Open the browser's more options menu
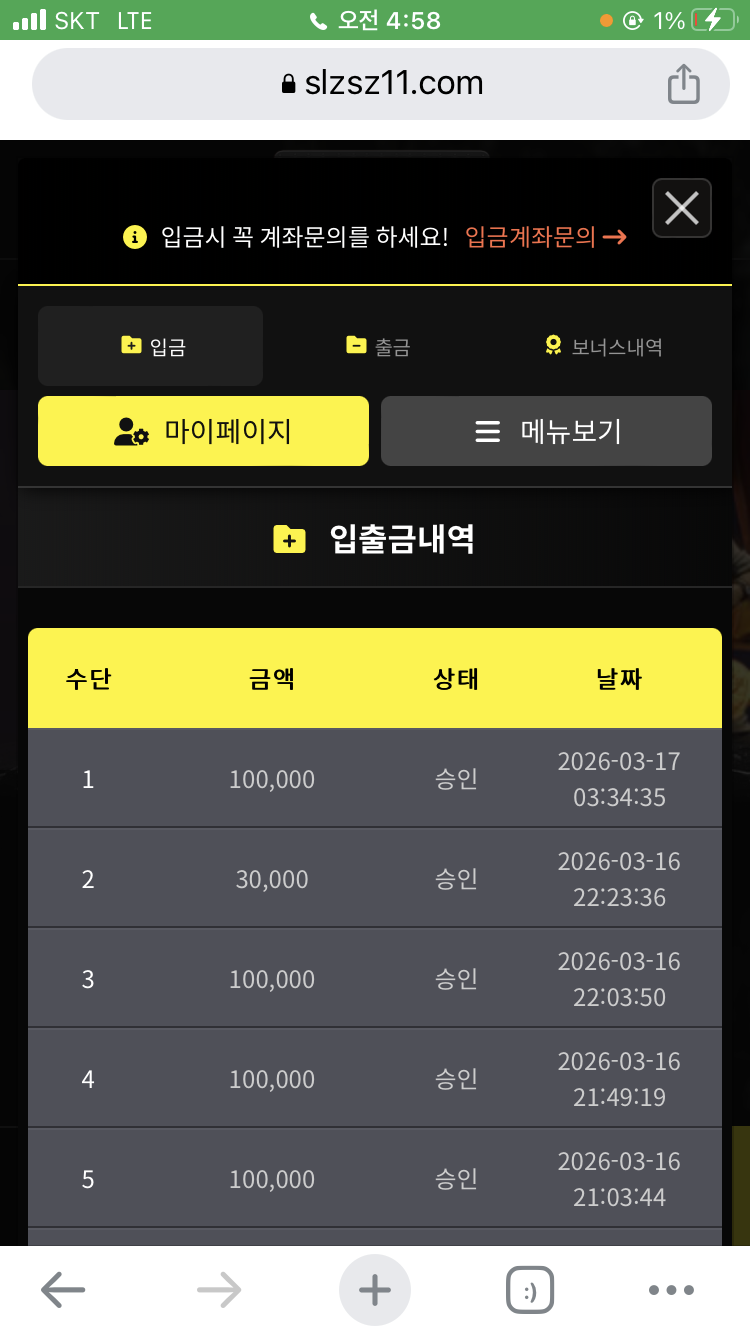The width and height of the screenshot is (750, 1334). pyautogui.click(x=671, y=1290)
